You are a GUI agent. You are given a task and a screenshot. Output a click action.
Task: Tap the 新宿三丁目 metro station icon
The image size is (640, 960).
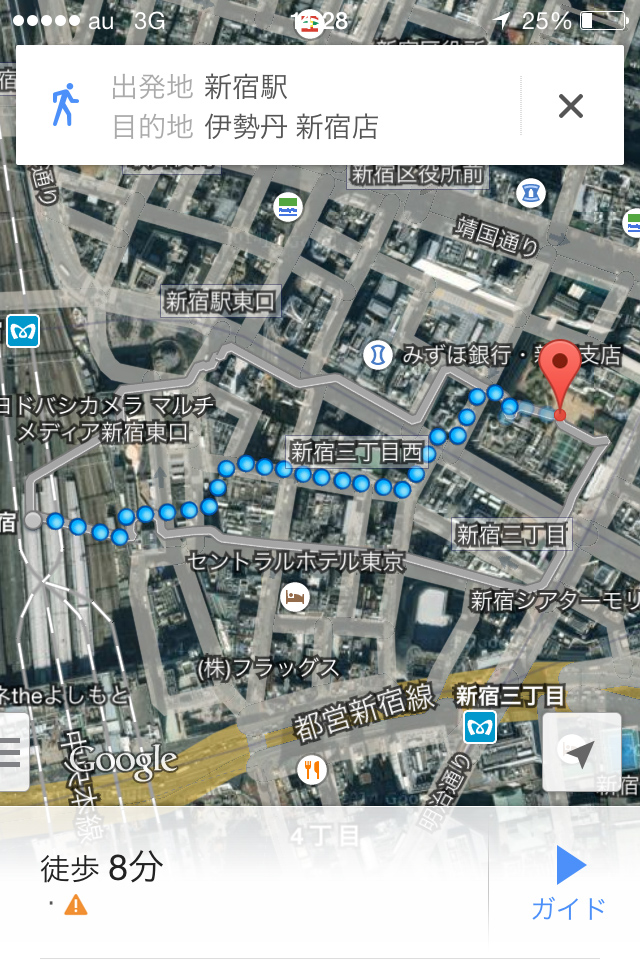pyautogui.click(x=480, y=727)
